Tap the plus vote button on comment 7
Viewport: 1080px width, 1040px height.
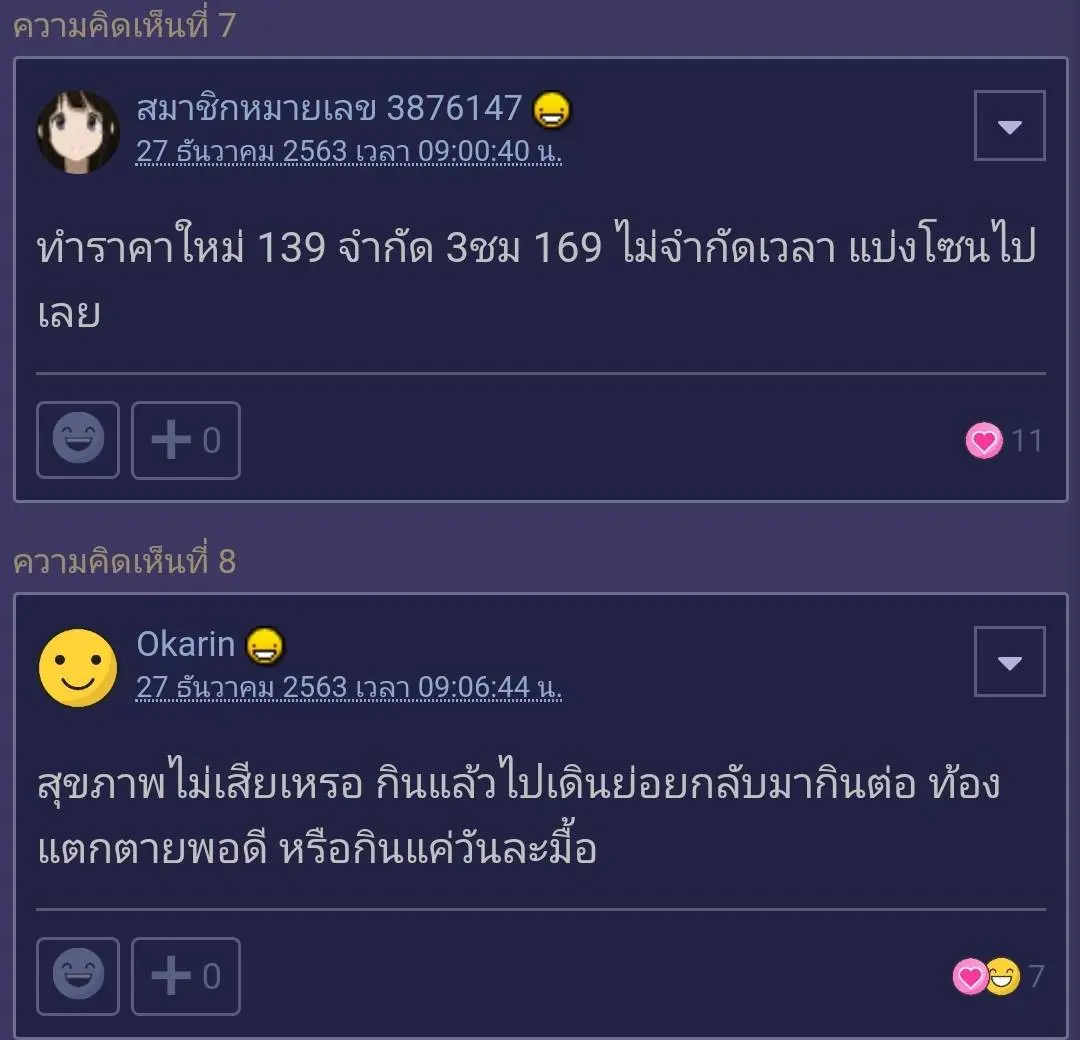coord(186,440)
